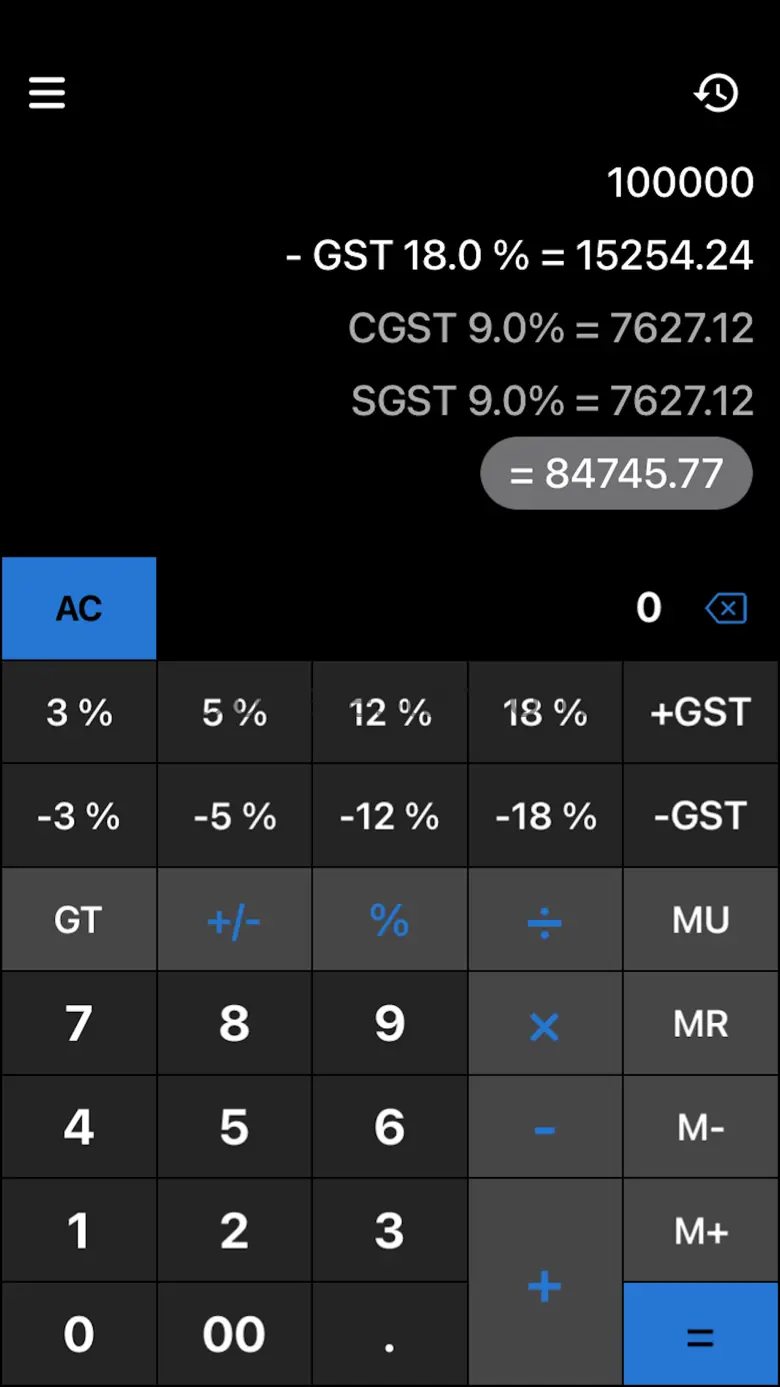This screenshot has width=780, height=1387.
Task: Apply the 5 % GST rate
Action: [234, 713]
